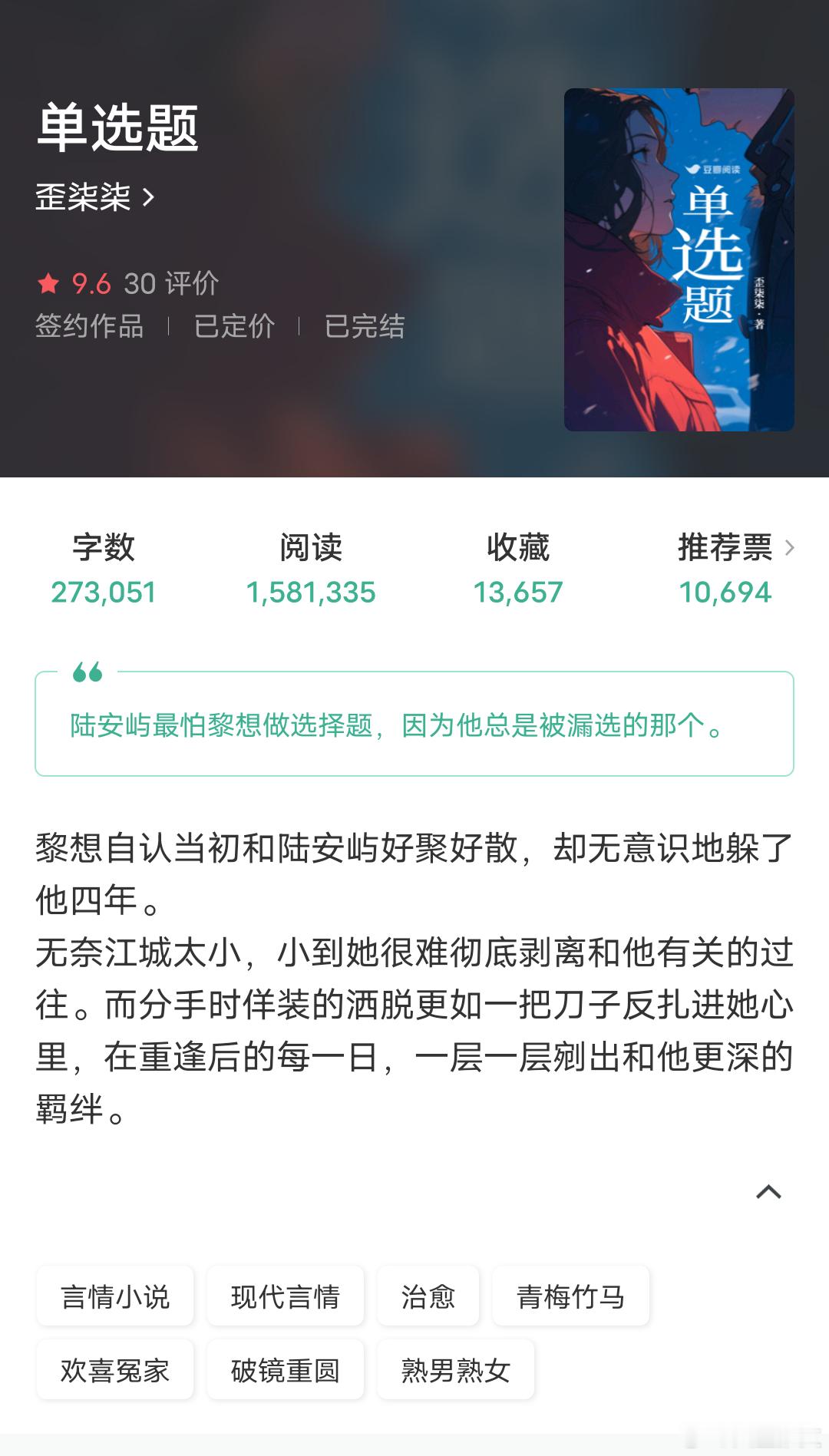This screenshot has width=829, height=1456.
Task: Open the 30 评价 ratings list
Action: pos(170,284)
